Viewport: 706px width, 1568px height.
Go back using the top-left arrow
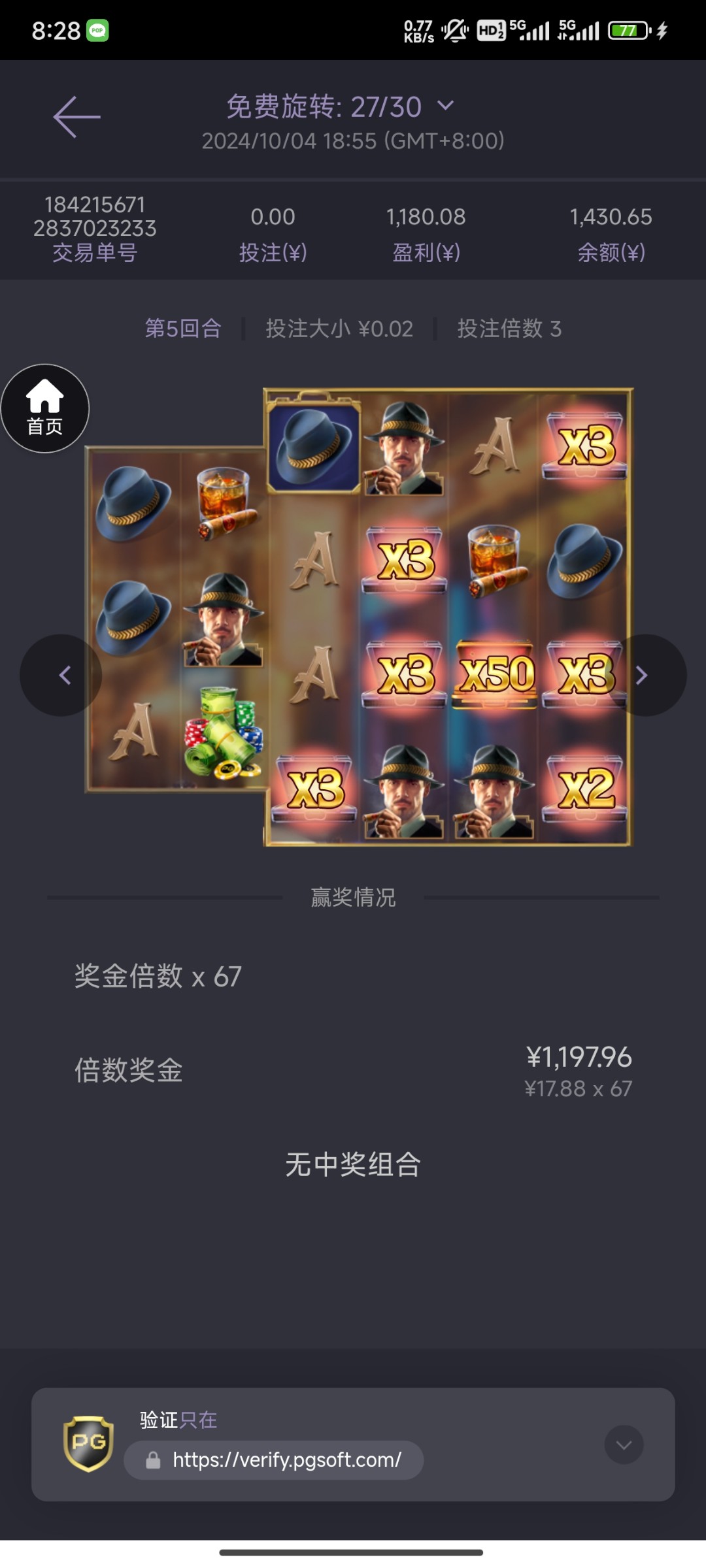coord(76,117)
